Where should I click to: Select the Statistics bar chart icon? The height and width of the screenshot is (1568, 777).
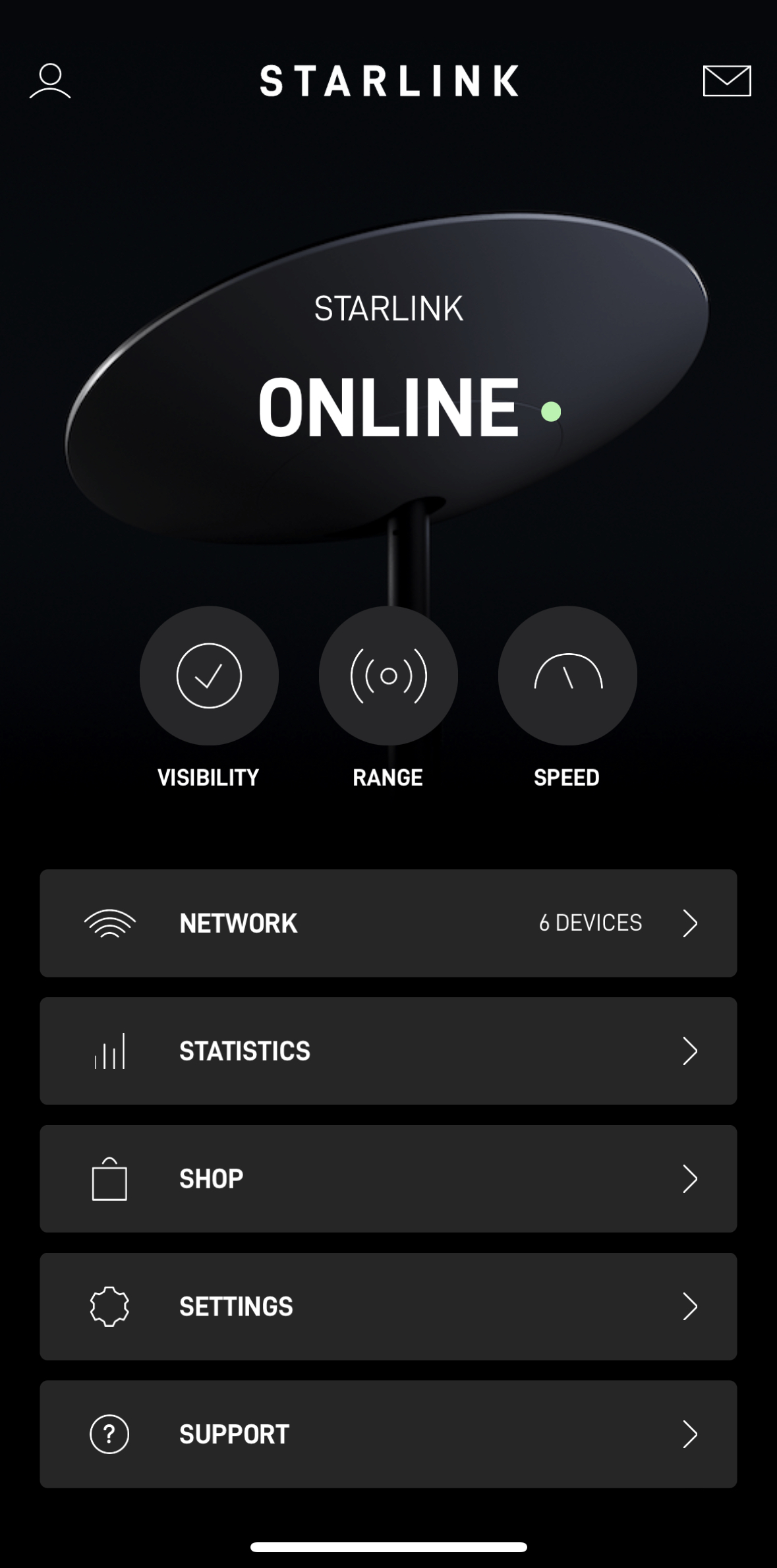tap(109, 1051)
